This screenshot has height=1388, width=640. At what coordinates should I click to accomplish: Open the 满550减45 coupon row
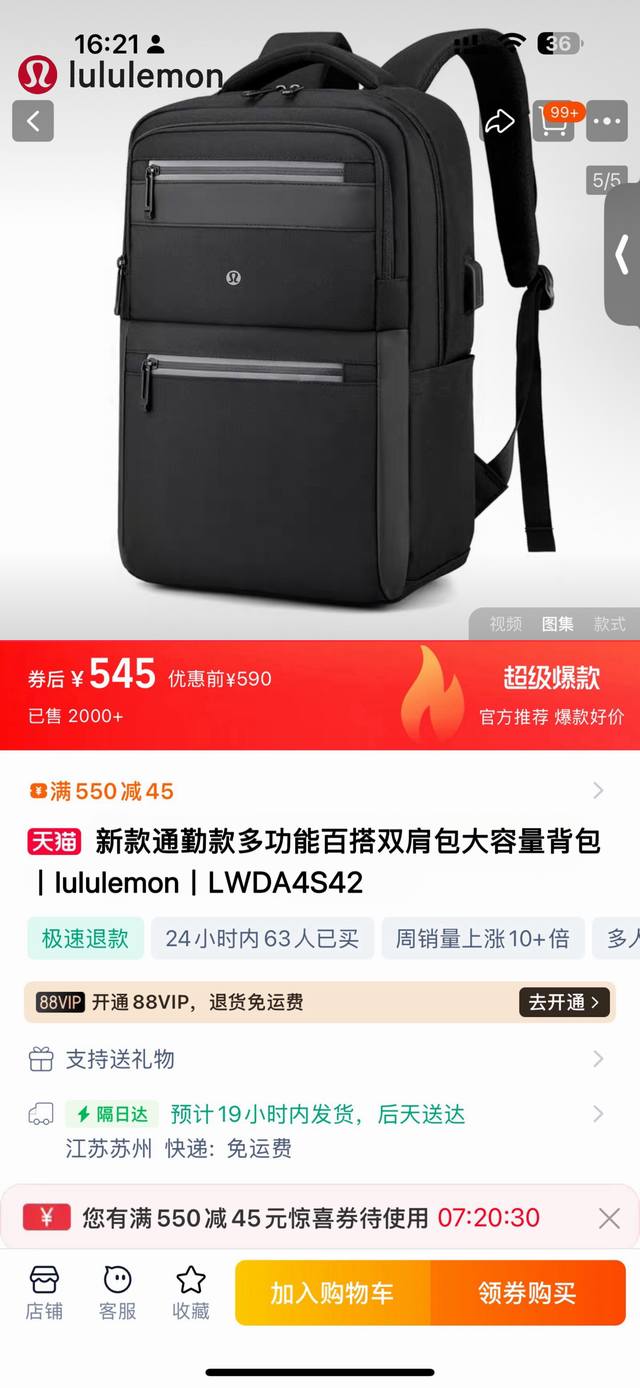[320, 791]
